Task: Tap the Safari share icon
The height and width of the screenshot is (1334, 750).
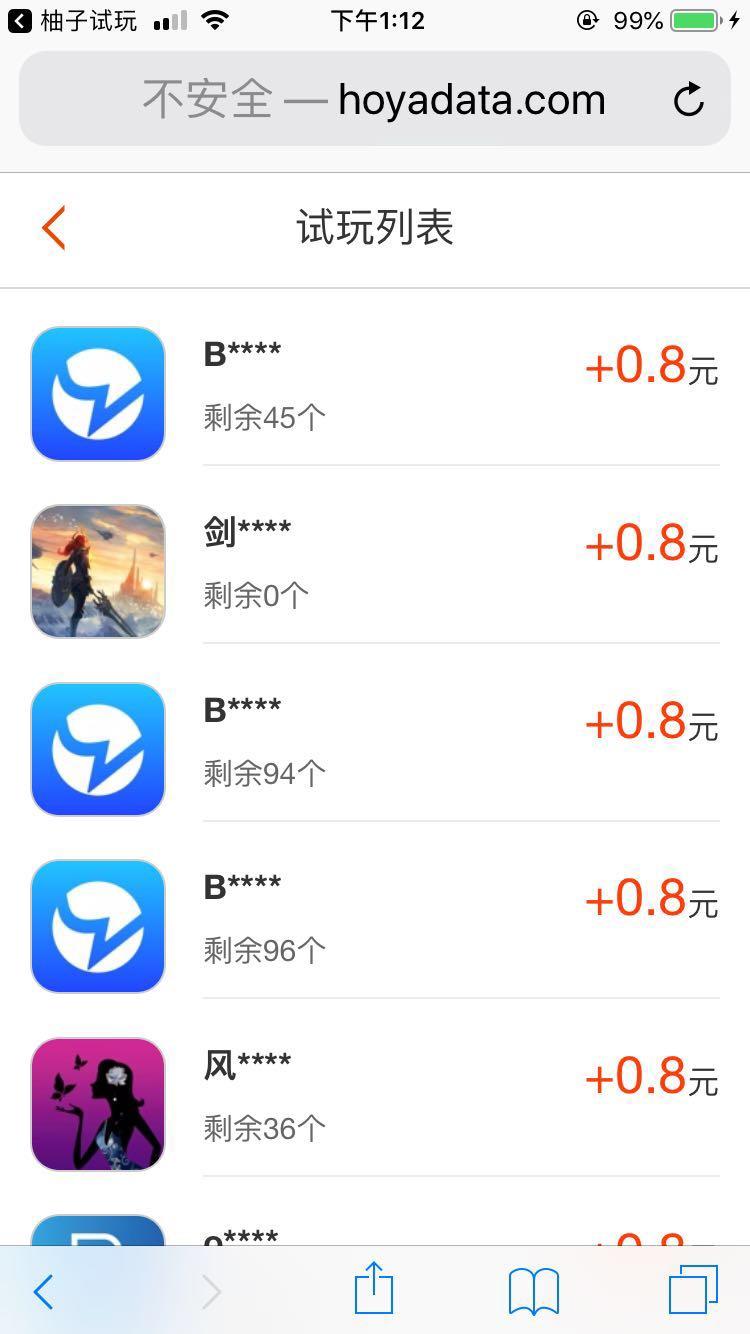Action: 373,1290
